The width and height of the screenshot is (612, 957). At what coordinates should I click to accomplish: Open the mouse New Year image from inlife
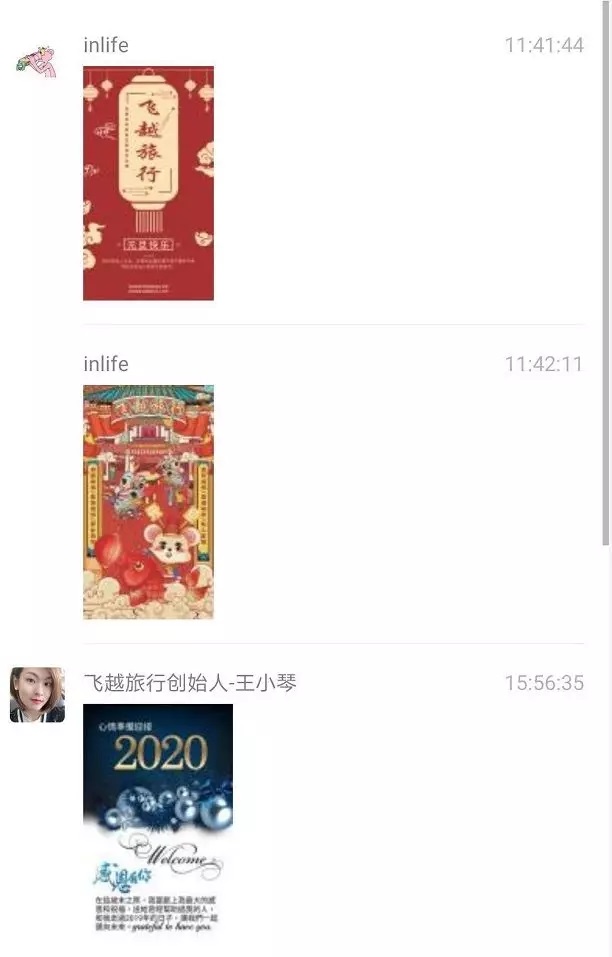(148, 502)
